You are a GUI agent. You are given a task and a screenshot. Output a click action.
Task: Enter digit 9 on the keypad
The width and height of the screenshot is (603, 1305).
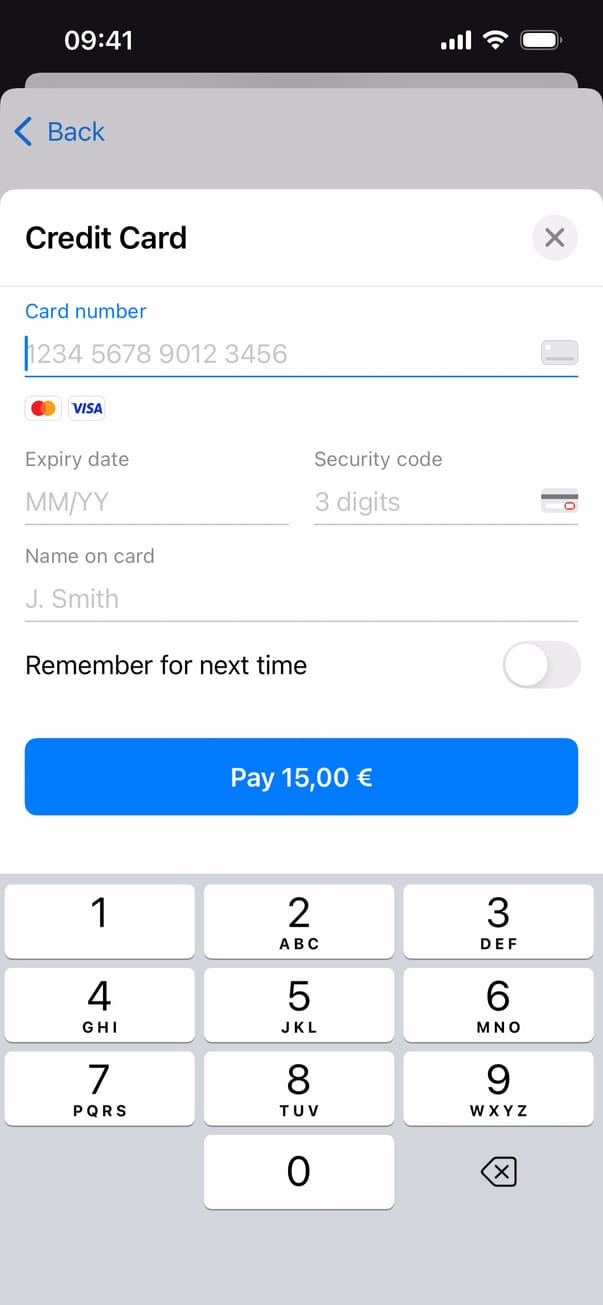click(498, 1088)
